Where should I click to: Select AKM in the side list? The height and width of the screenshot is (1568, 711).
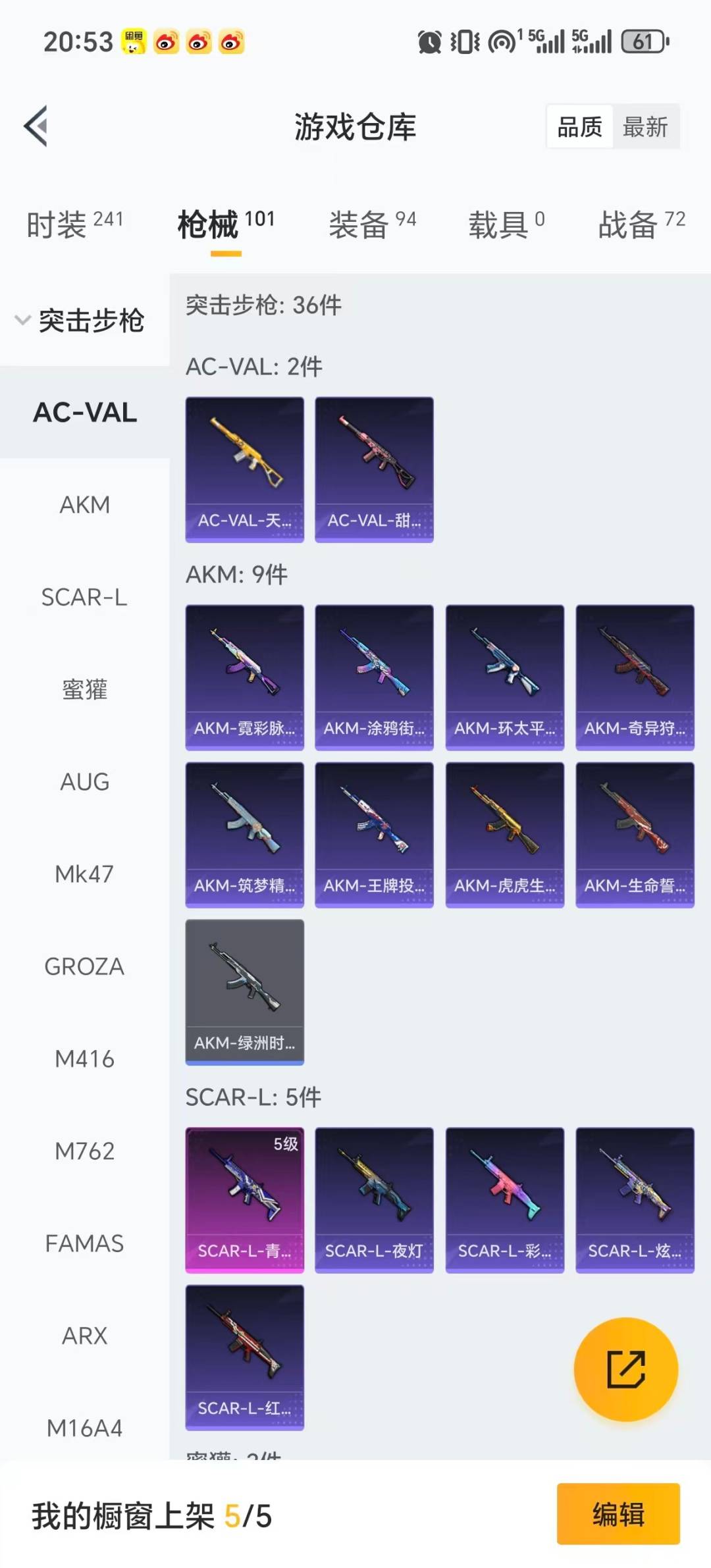[x=84, y=505]
